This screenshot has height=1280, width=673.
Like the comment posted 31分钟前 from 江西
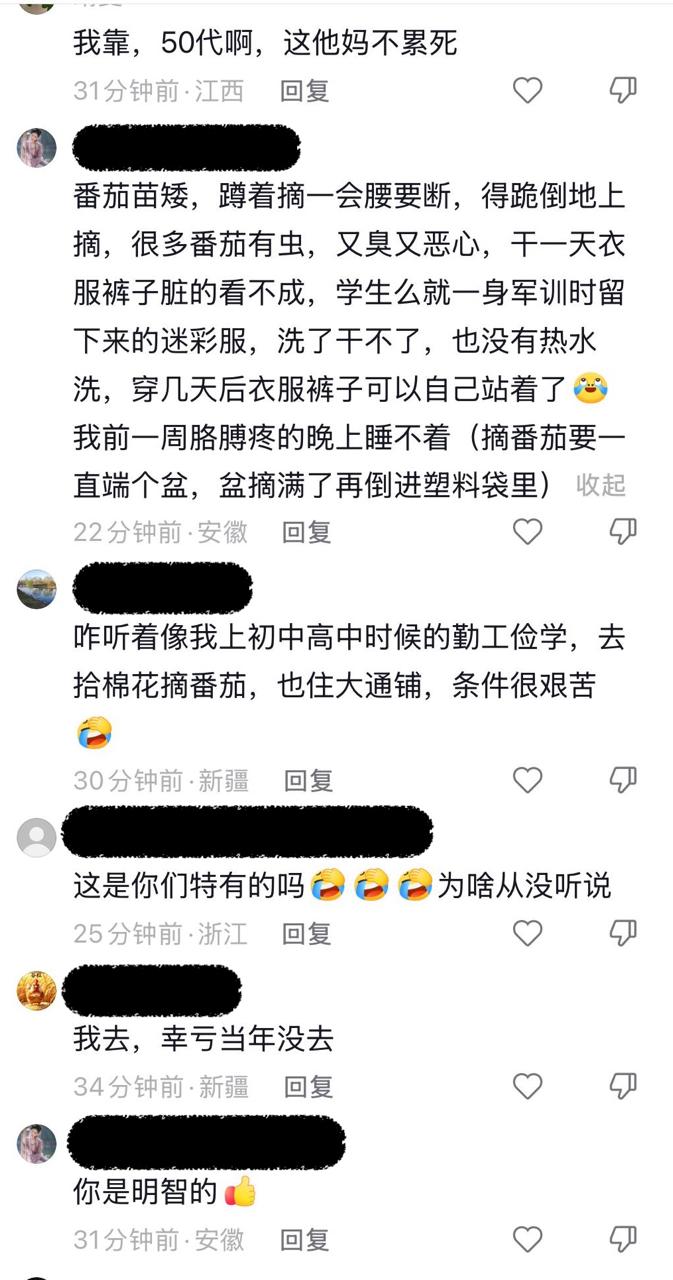tap(527, 91)
